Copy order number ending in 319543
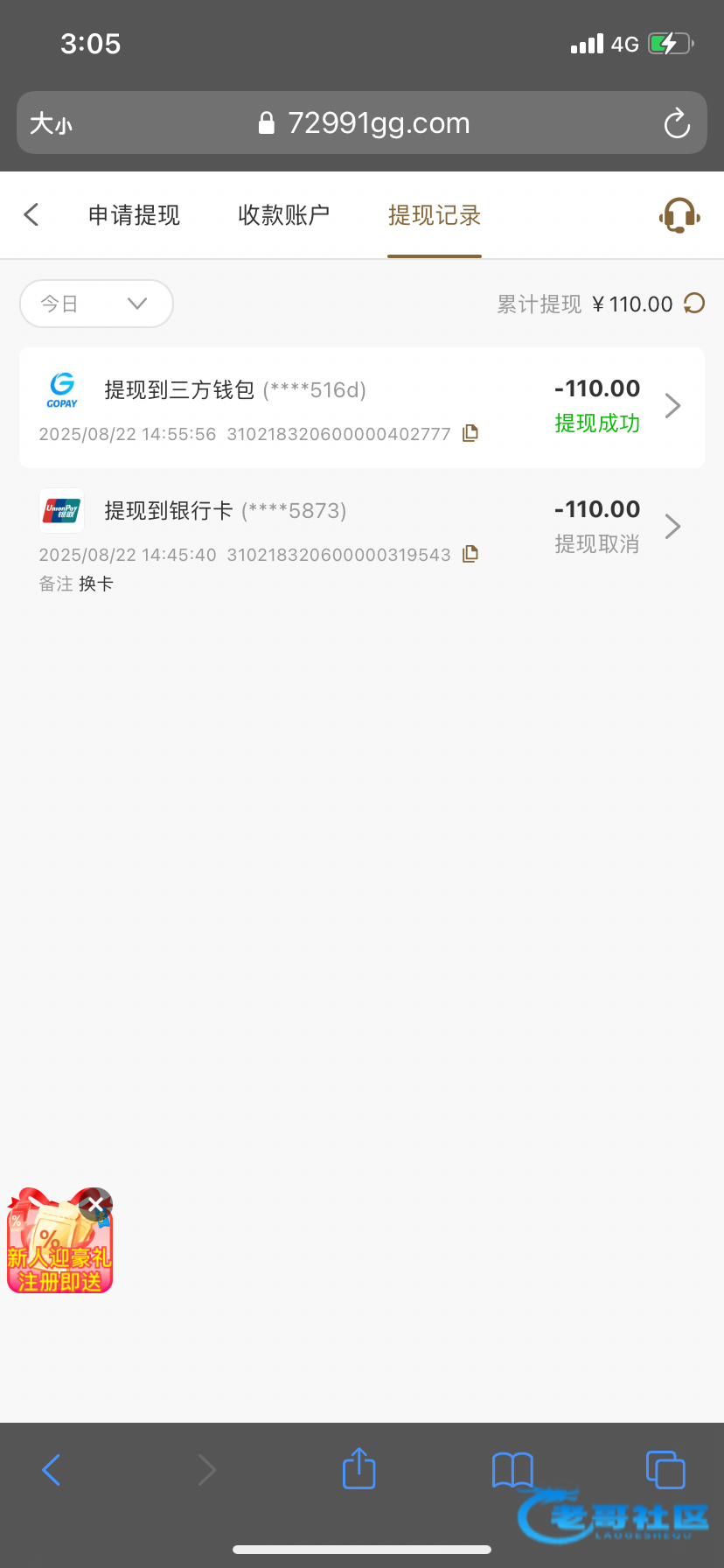724x1568 pixels. click(470, 554)
